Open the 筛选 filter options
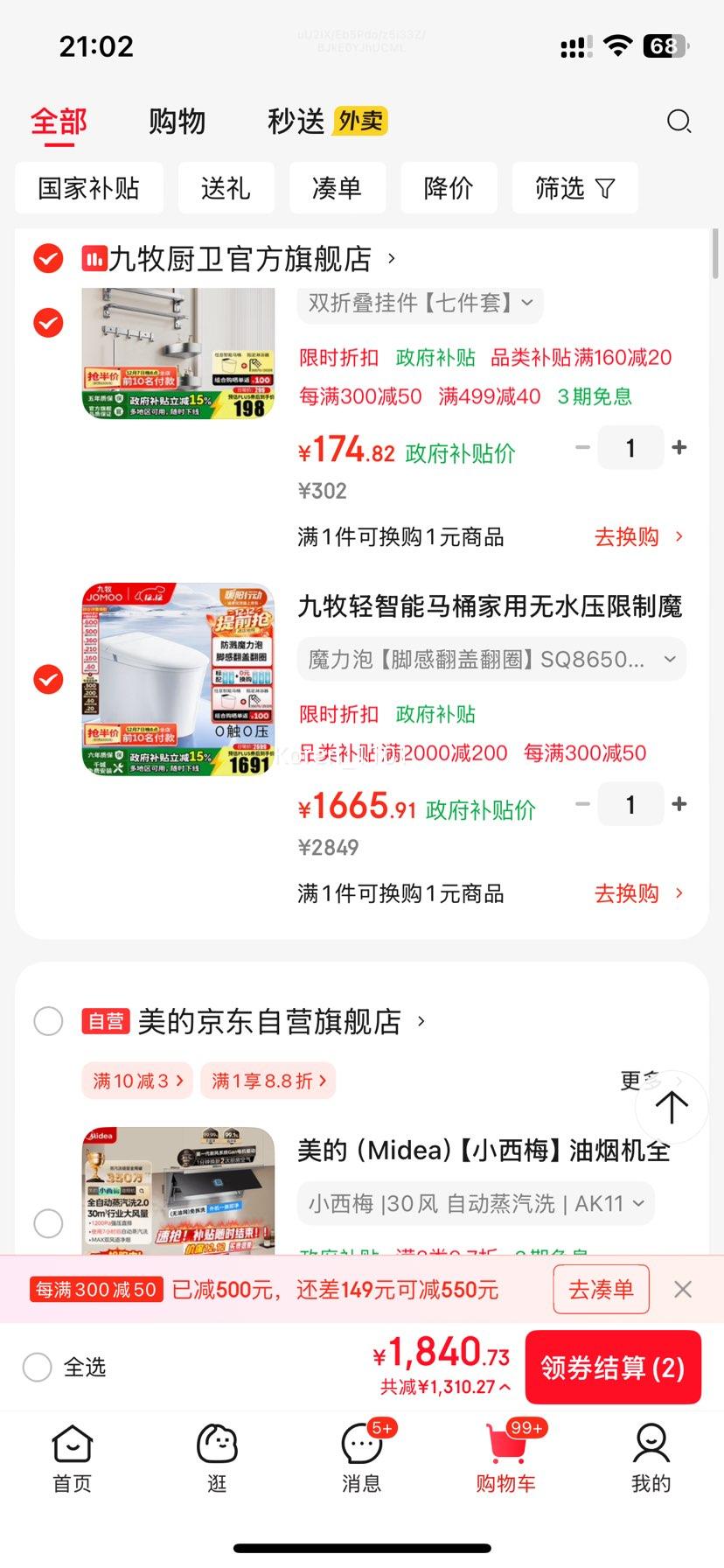 (574, 188)
